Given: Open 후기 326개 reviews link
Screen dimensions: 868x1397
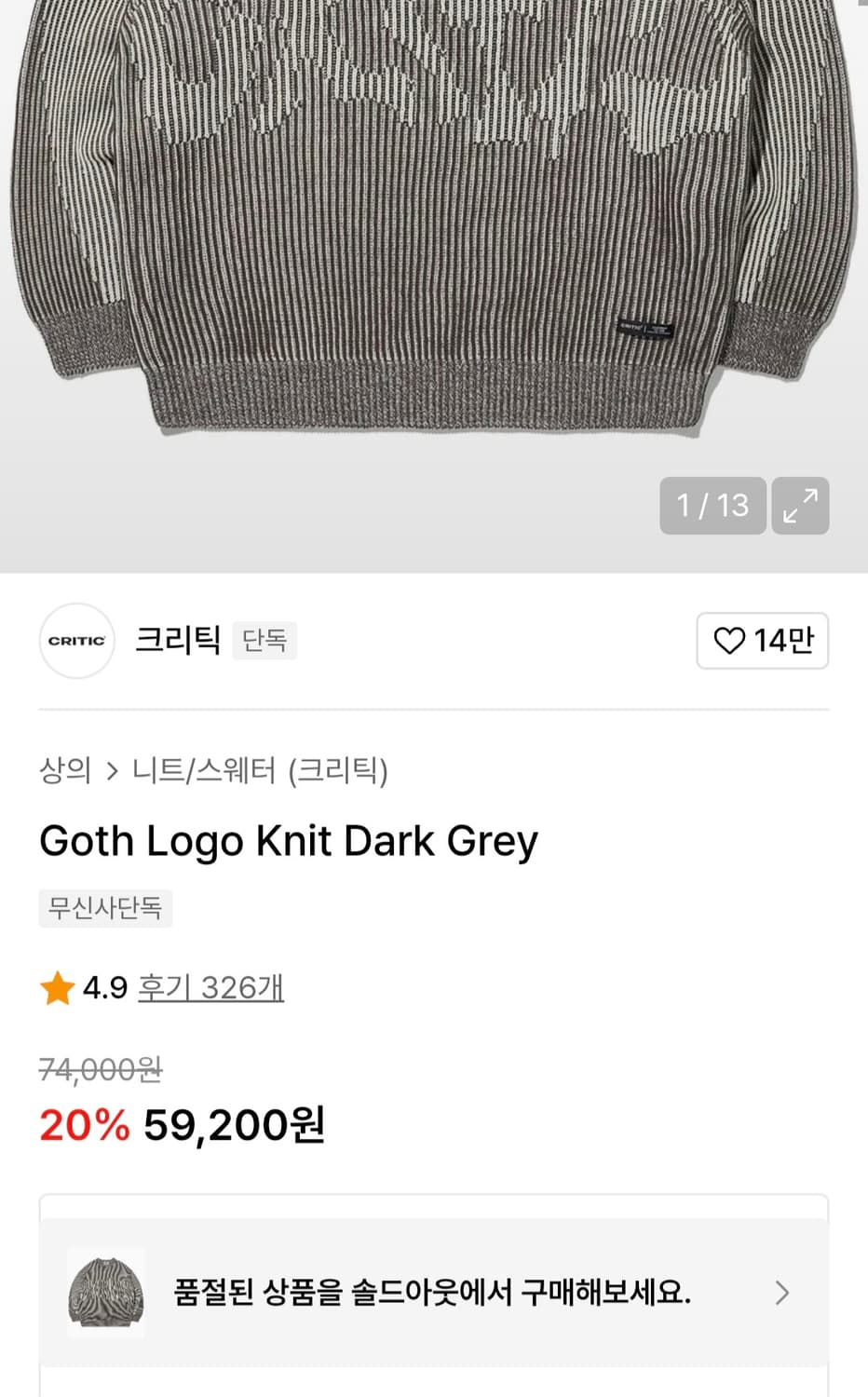Looking at the screenshot, I should tap(210, 987).
